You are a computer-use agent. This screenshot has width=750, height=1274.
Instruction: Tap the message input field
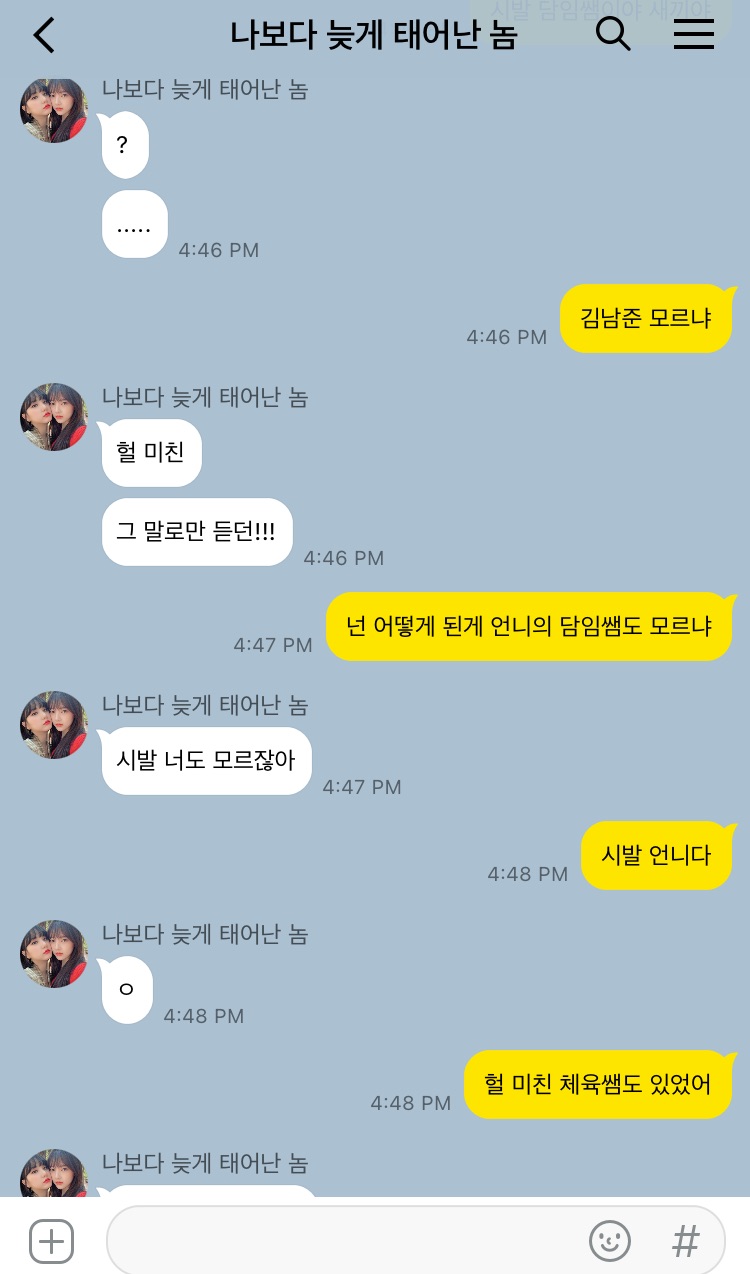coord(415,1241)
